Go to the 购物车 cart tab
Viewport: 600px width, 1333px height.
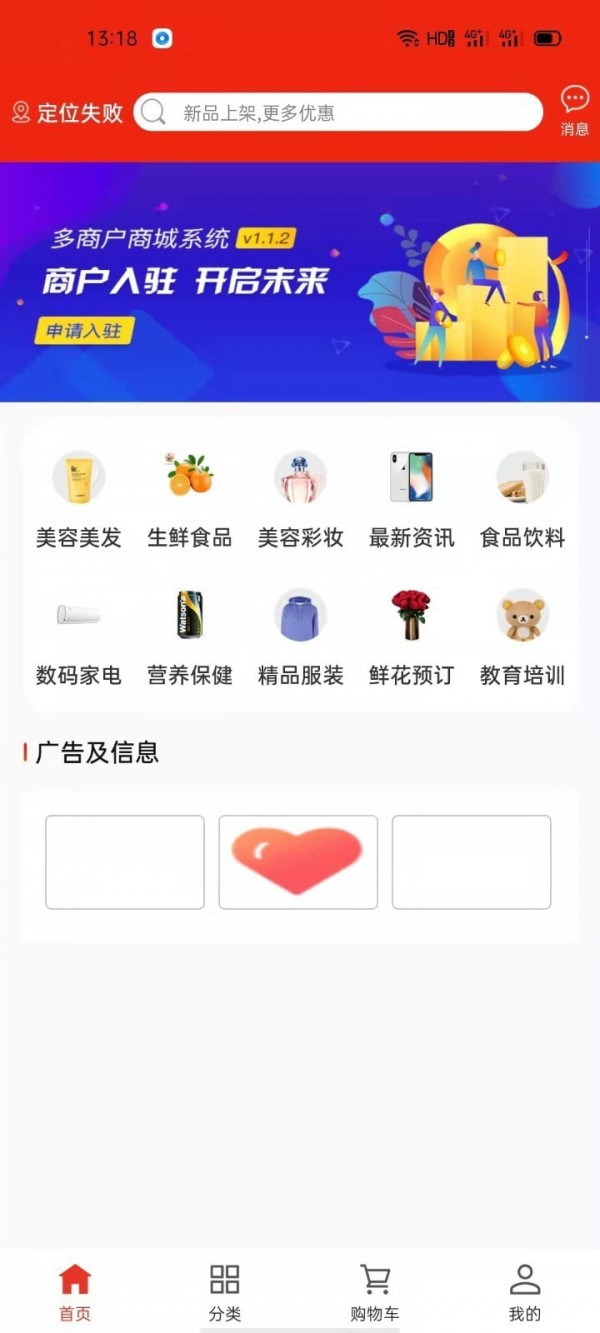tap(375, 1291)
